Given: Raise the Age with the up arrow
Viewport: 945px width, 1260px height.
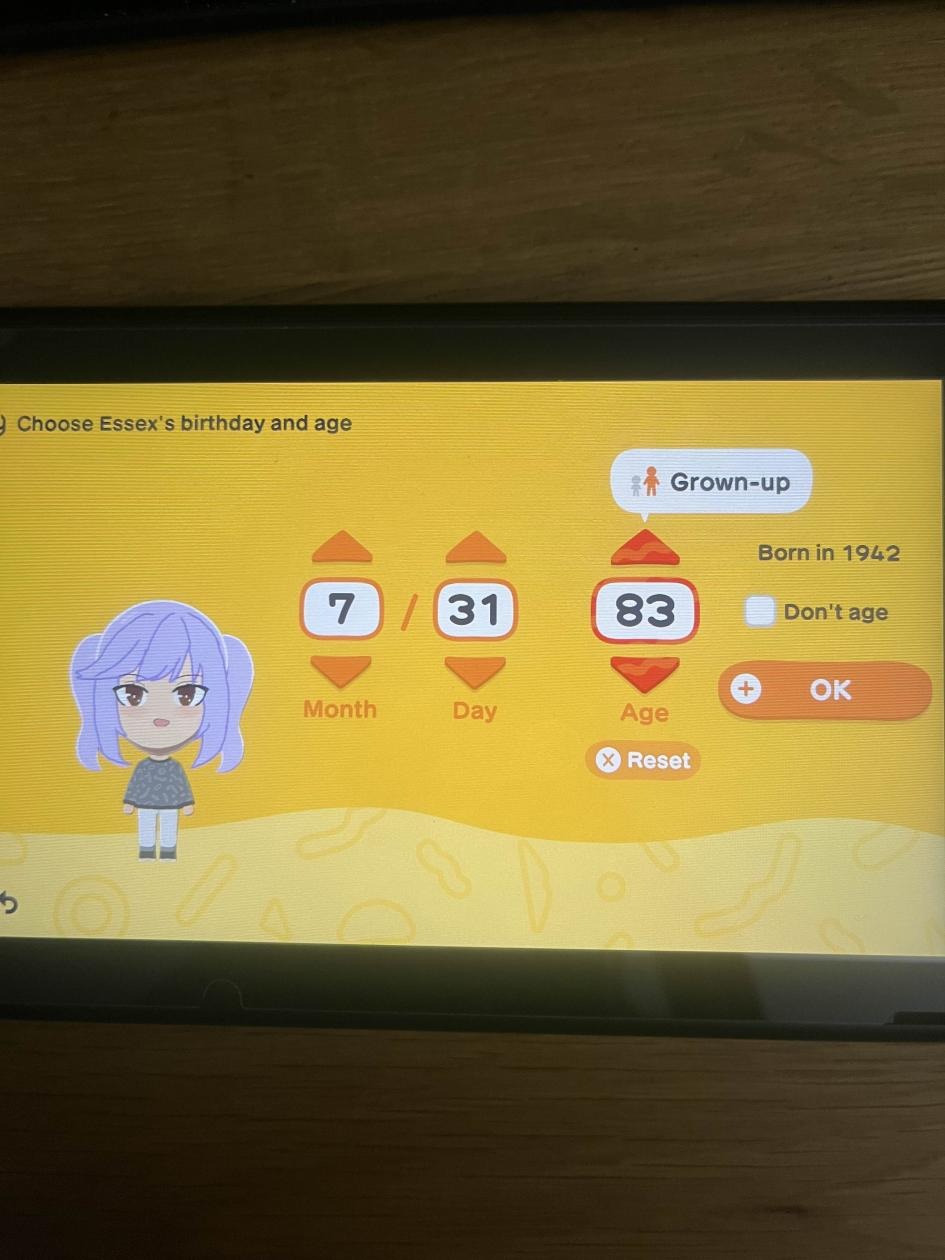Looking at the screenshot, I should click(x=645, y=548).
